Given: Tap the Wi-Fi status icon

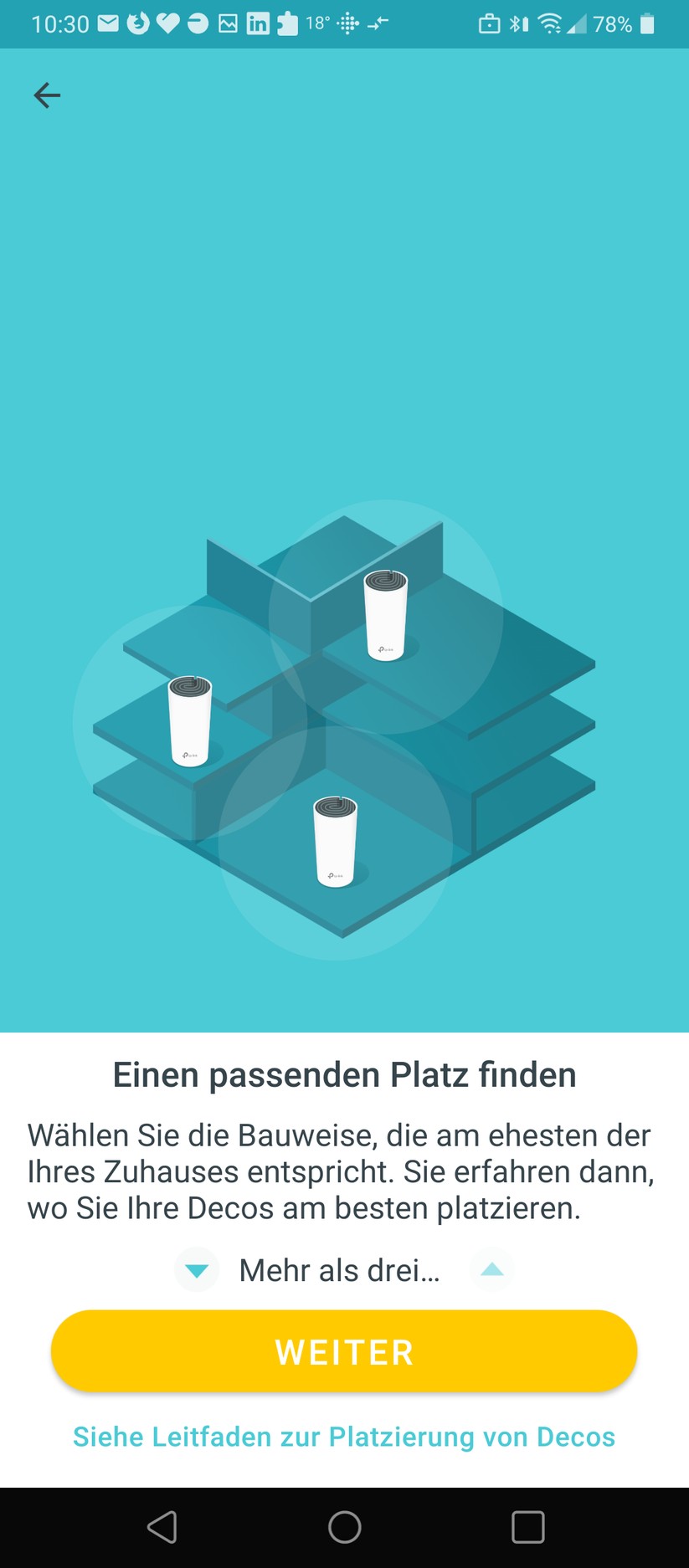Looking at the screenshot, I should coord(550,23).
